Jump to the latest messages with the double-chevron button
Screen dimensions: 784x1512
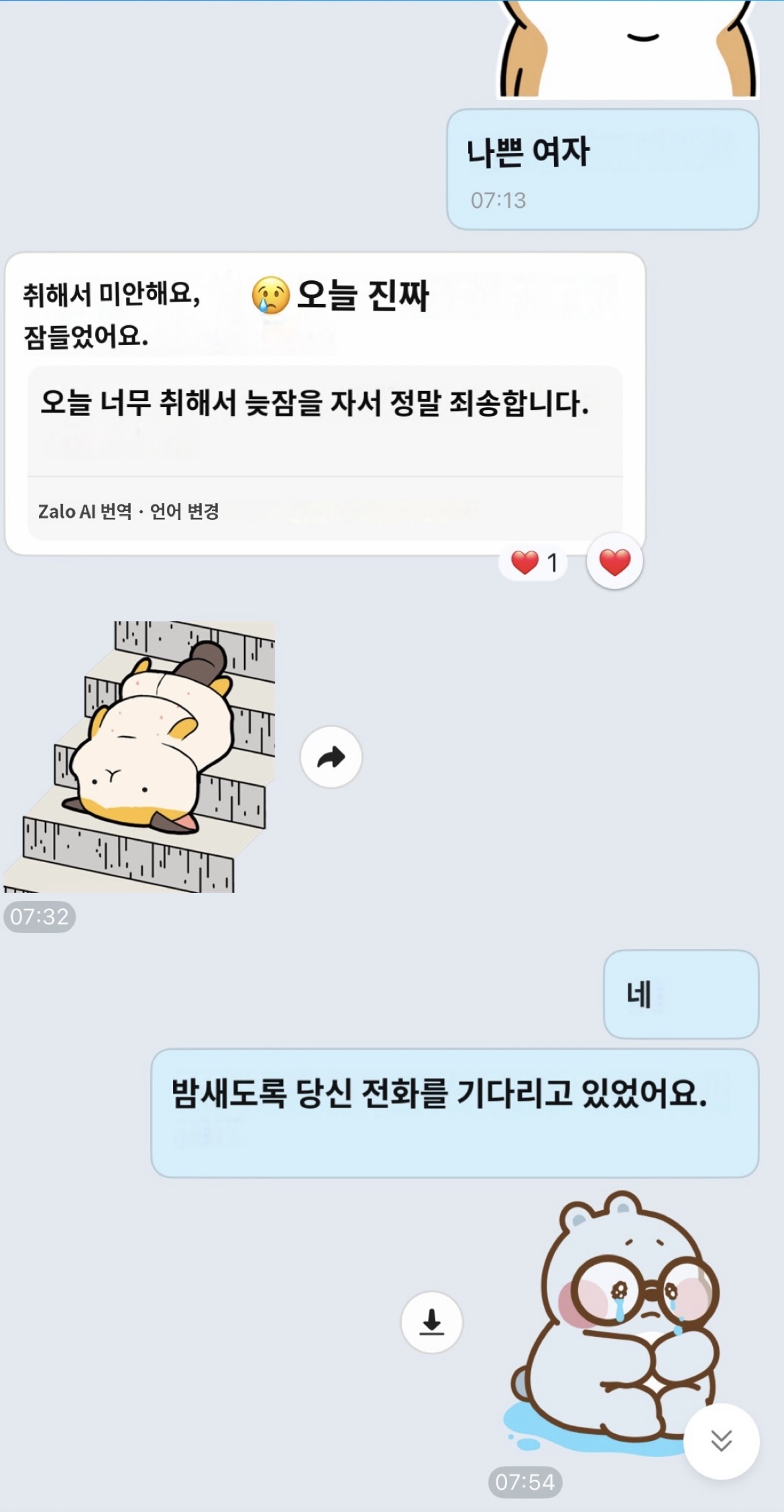click(x=721, y=1440)
